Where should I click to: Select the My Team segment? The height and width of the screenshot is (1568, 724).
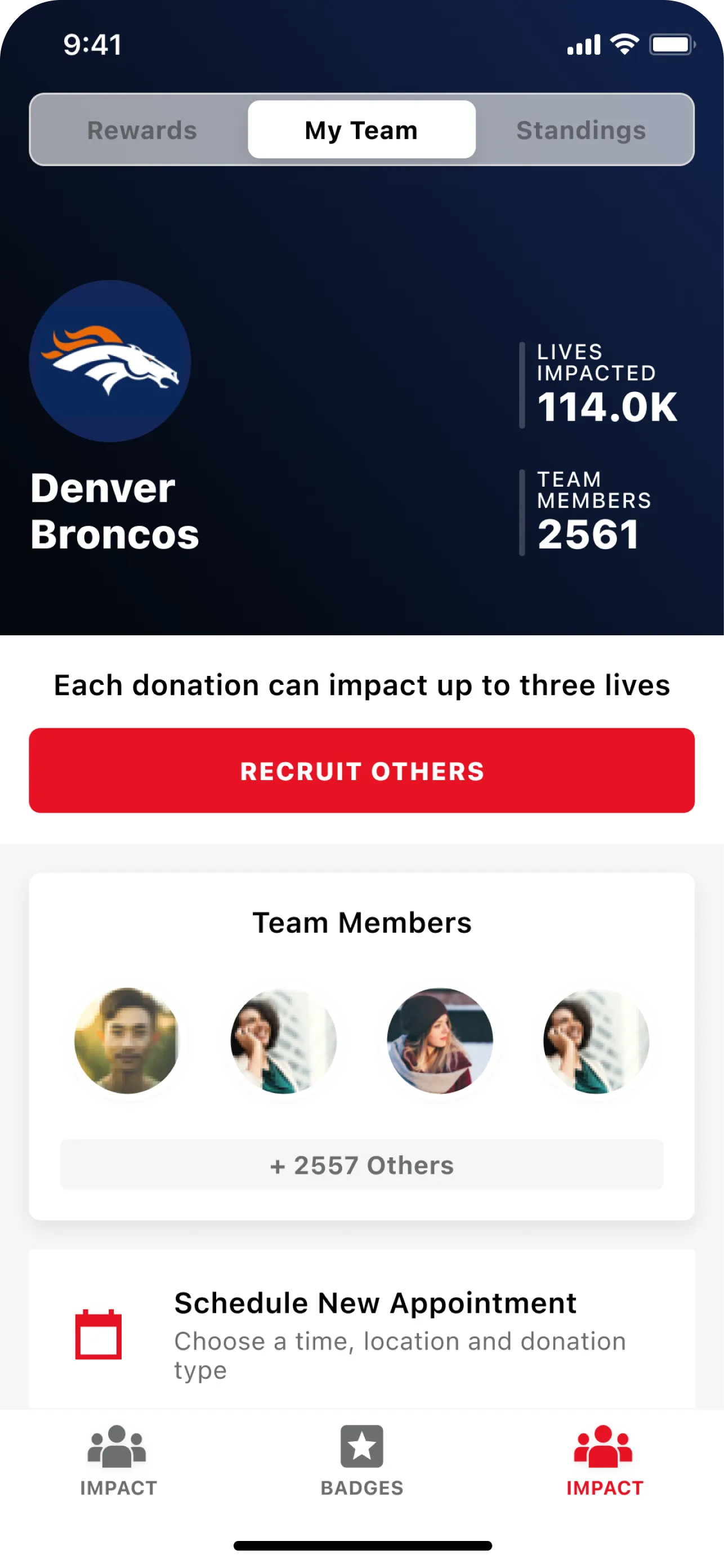click(361, 130)
